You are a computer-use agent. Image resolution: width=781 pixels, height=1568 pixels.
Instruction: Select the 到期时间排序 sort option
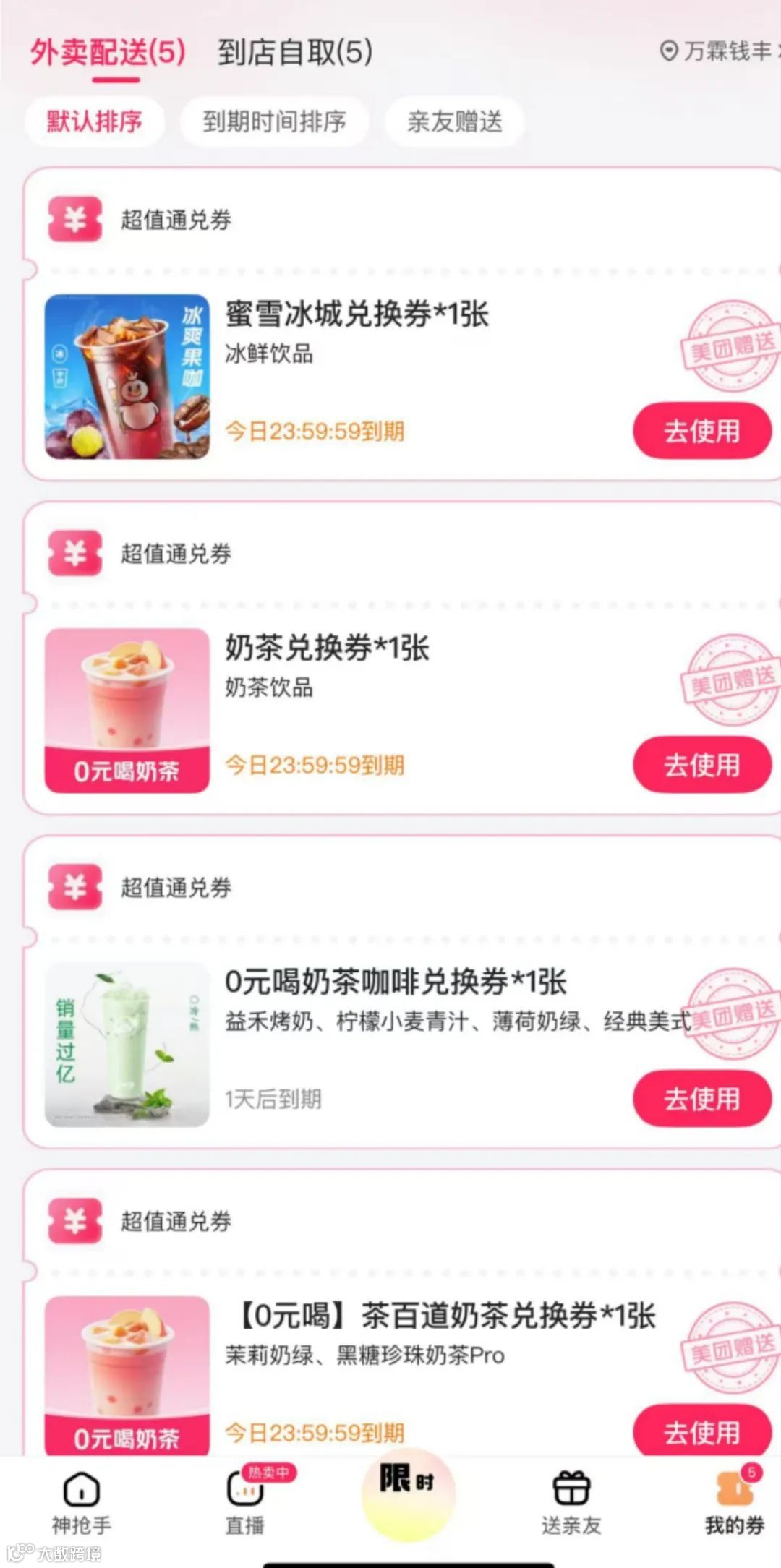pos(276,121)
